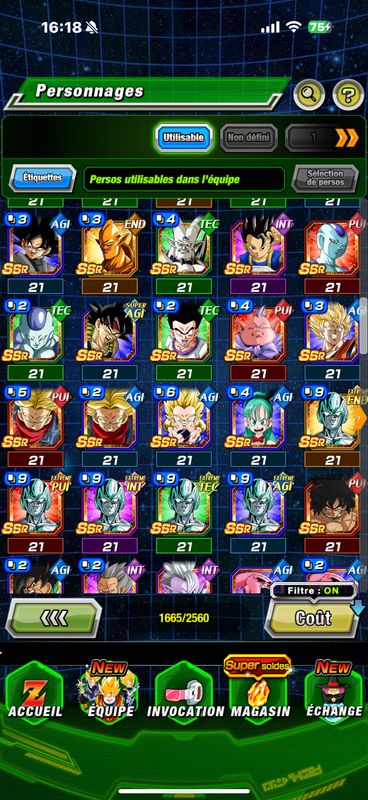This screenshot has height=800, width=368.
Task: Go back with the triple-arrow button
Action: click(x=54, y=618)
